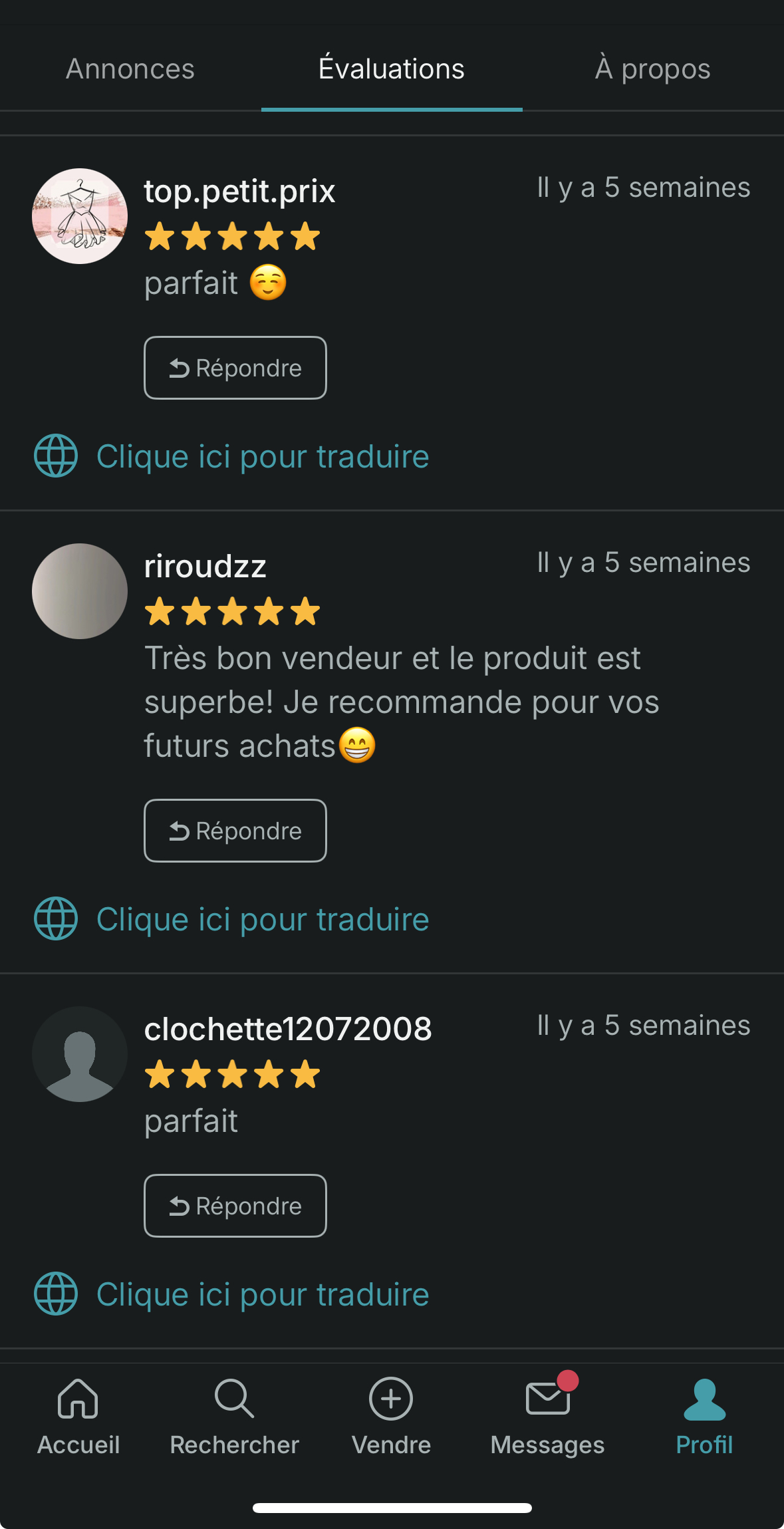784x1529 pixels.
Task: Open clochette12072008's profile avatar
Action: coord(80,1054)
